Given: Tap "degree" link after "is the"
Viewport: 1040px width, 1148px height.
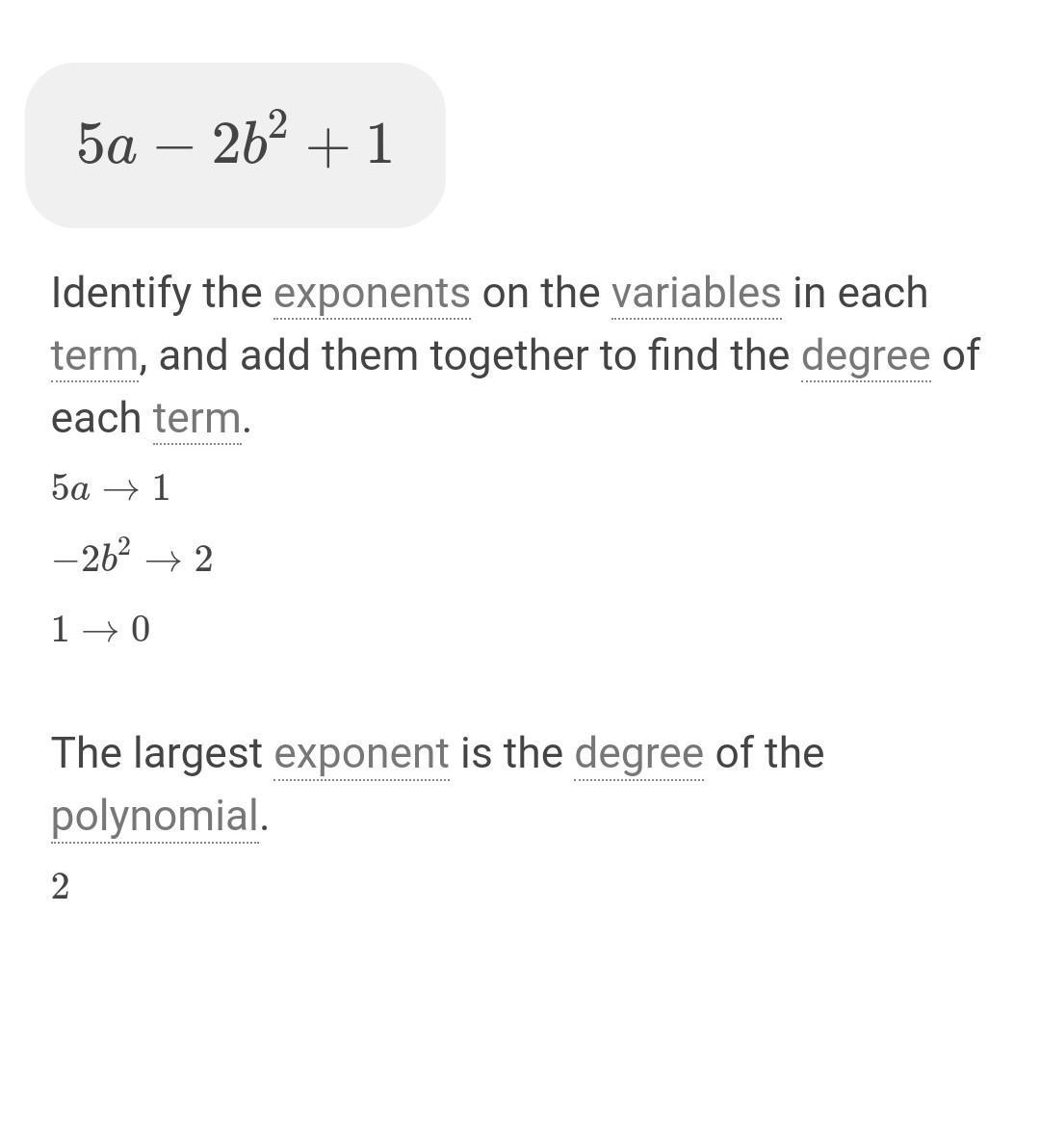Looking at the screenshot, I should coord(638,753).
